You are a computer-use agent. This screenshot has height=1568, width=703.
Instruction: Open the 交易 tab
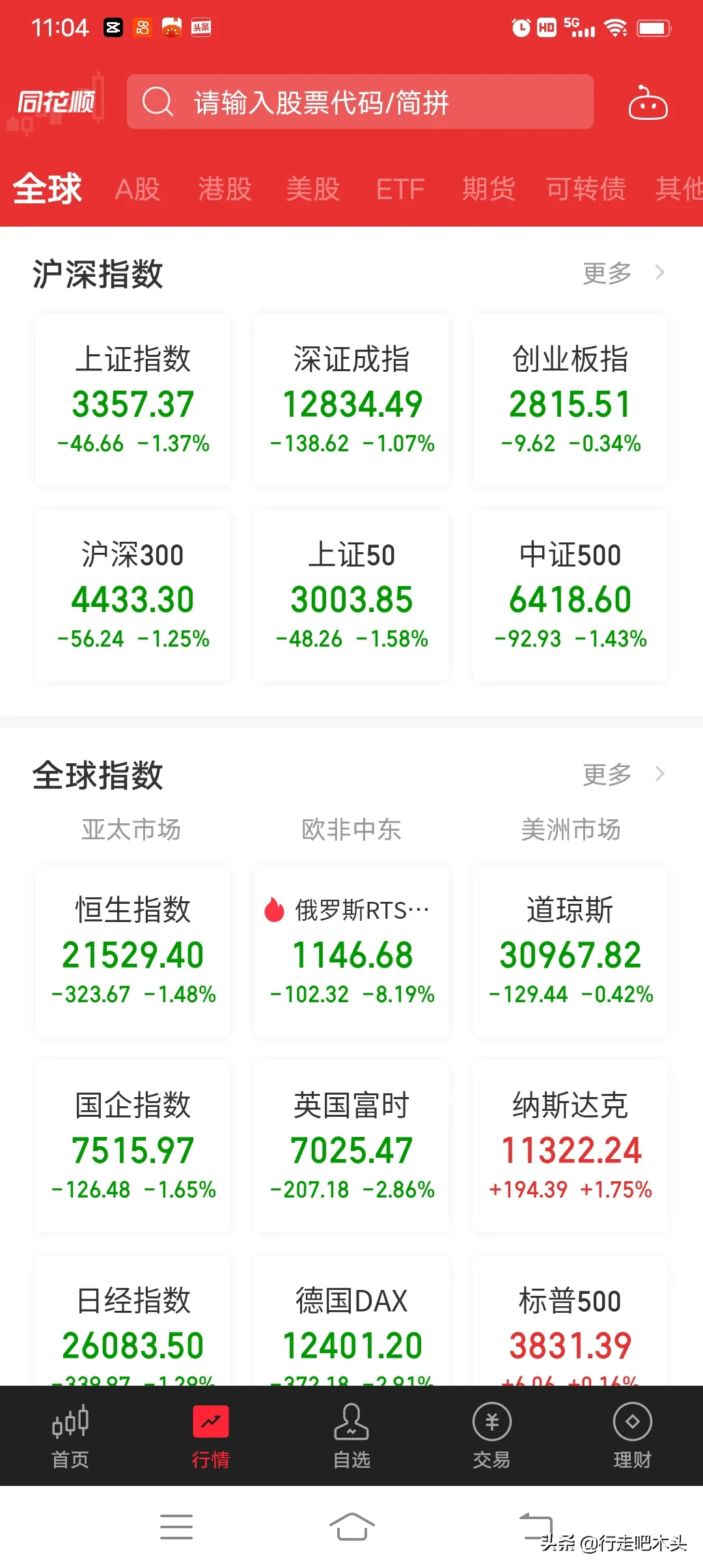click(x=492, y=1436)
